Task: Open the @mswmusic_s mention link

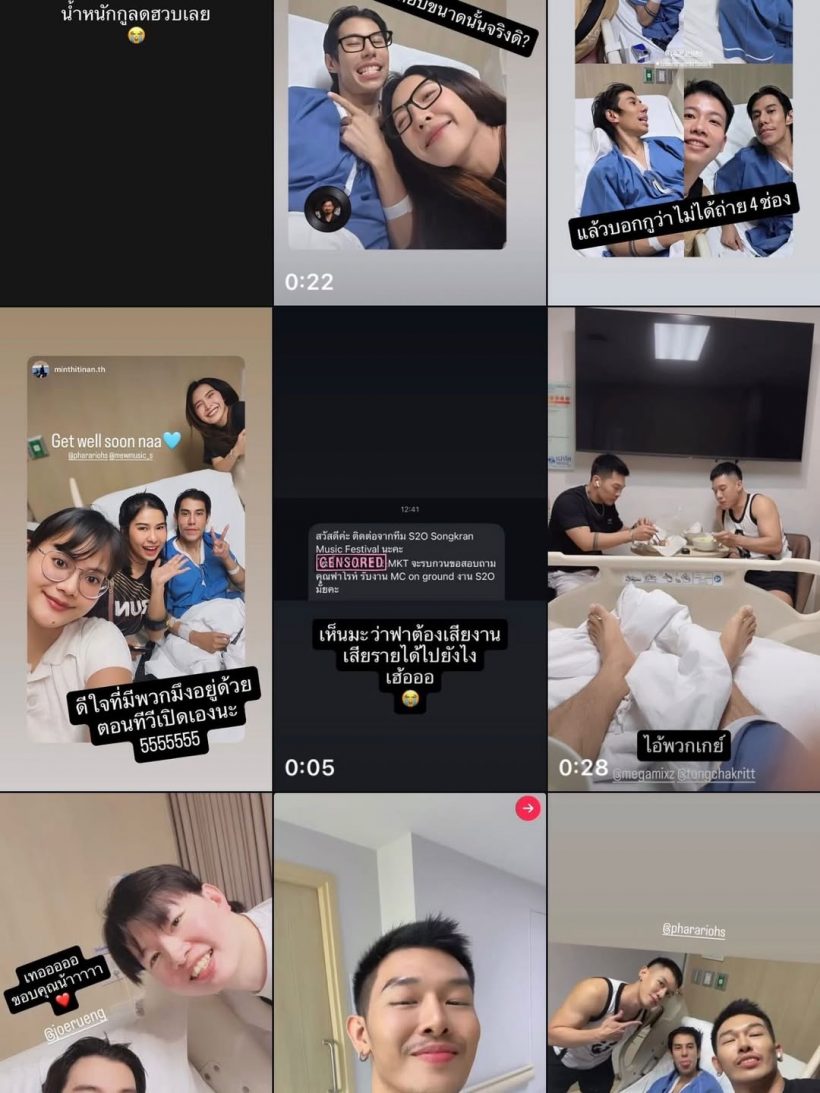Action: [132, 455]
